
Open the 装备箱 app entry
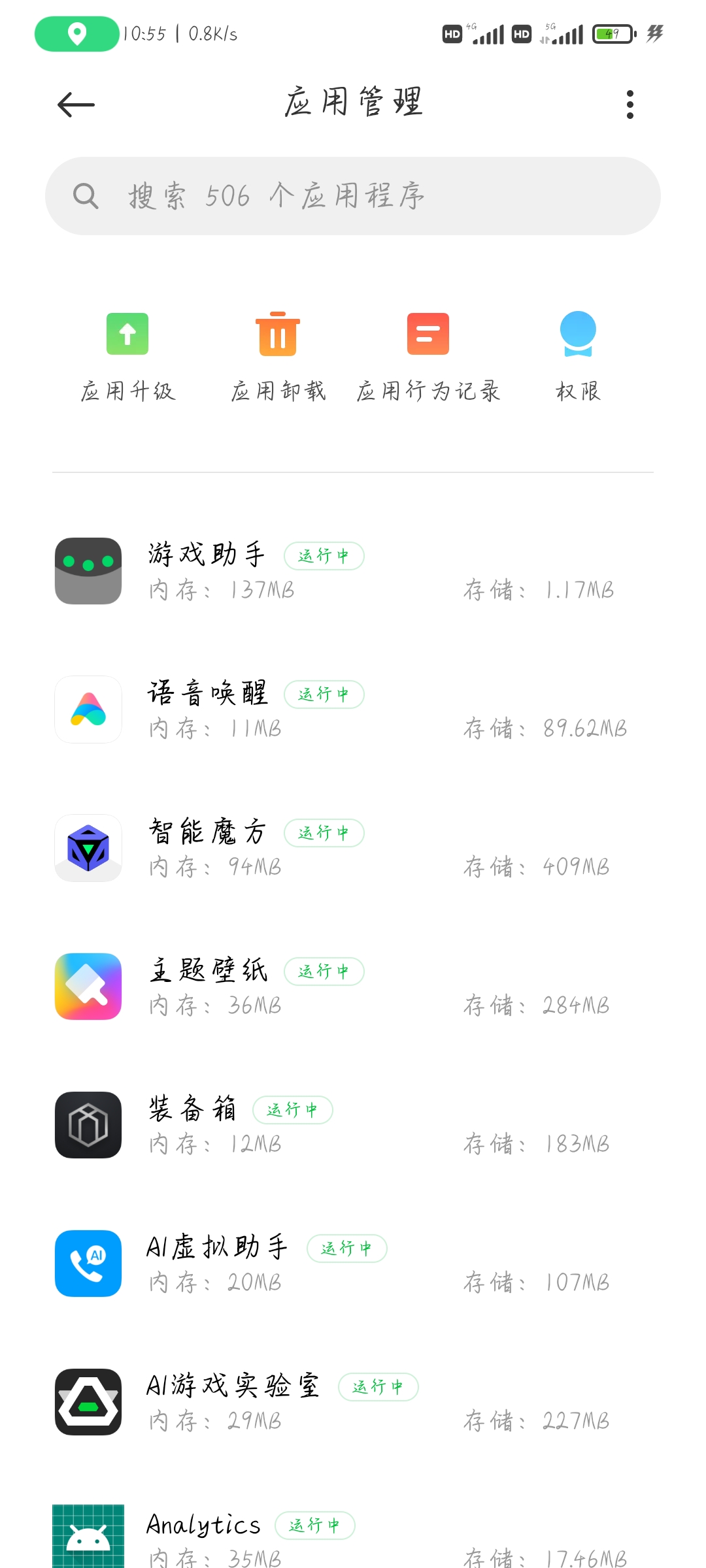(353, 1125)
